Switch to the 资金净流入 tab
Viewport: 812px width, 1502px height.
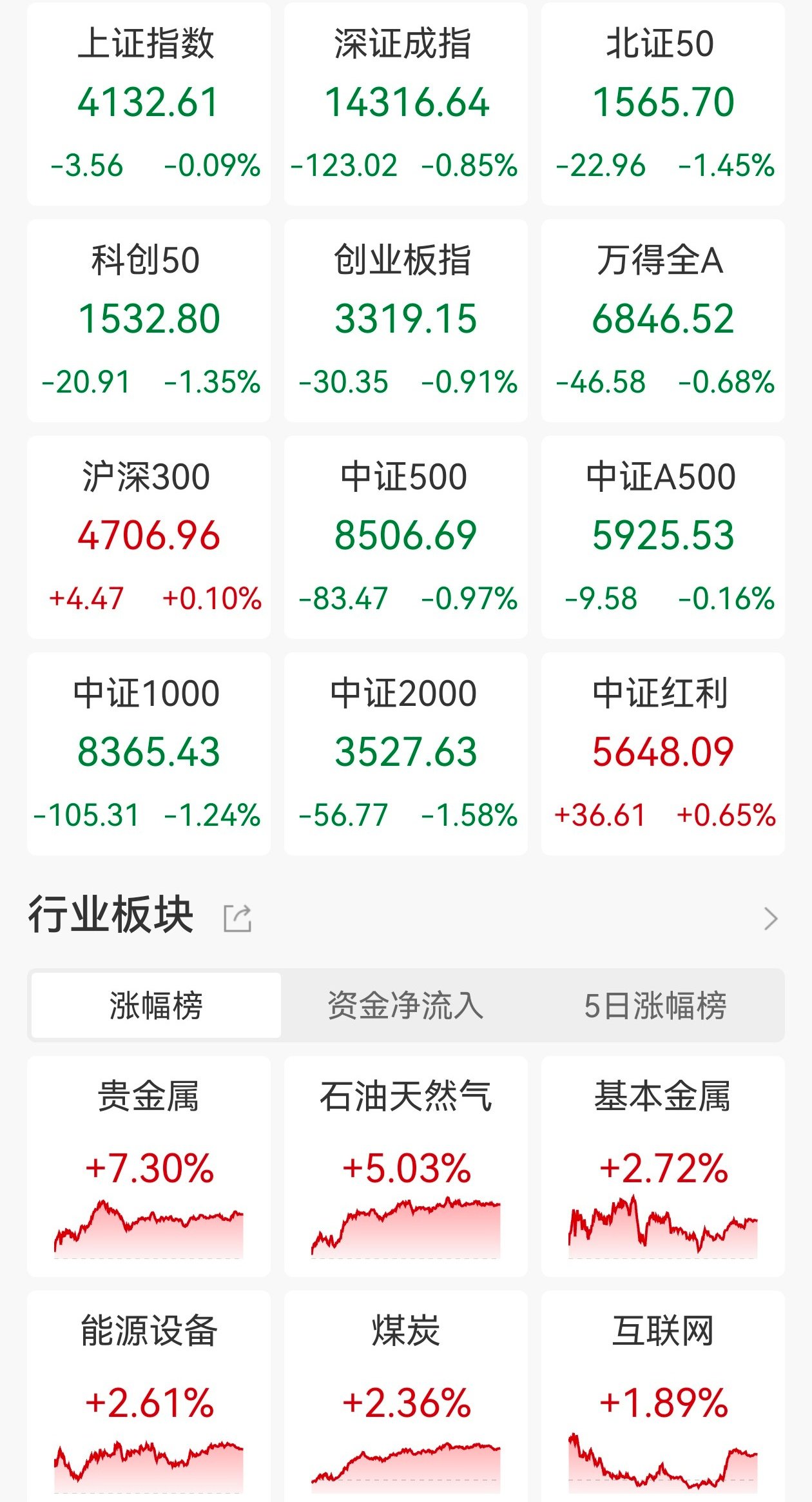405,1005
